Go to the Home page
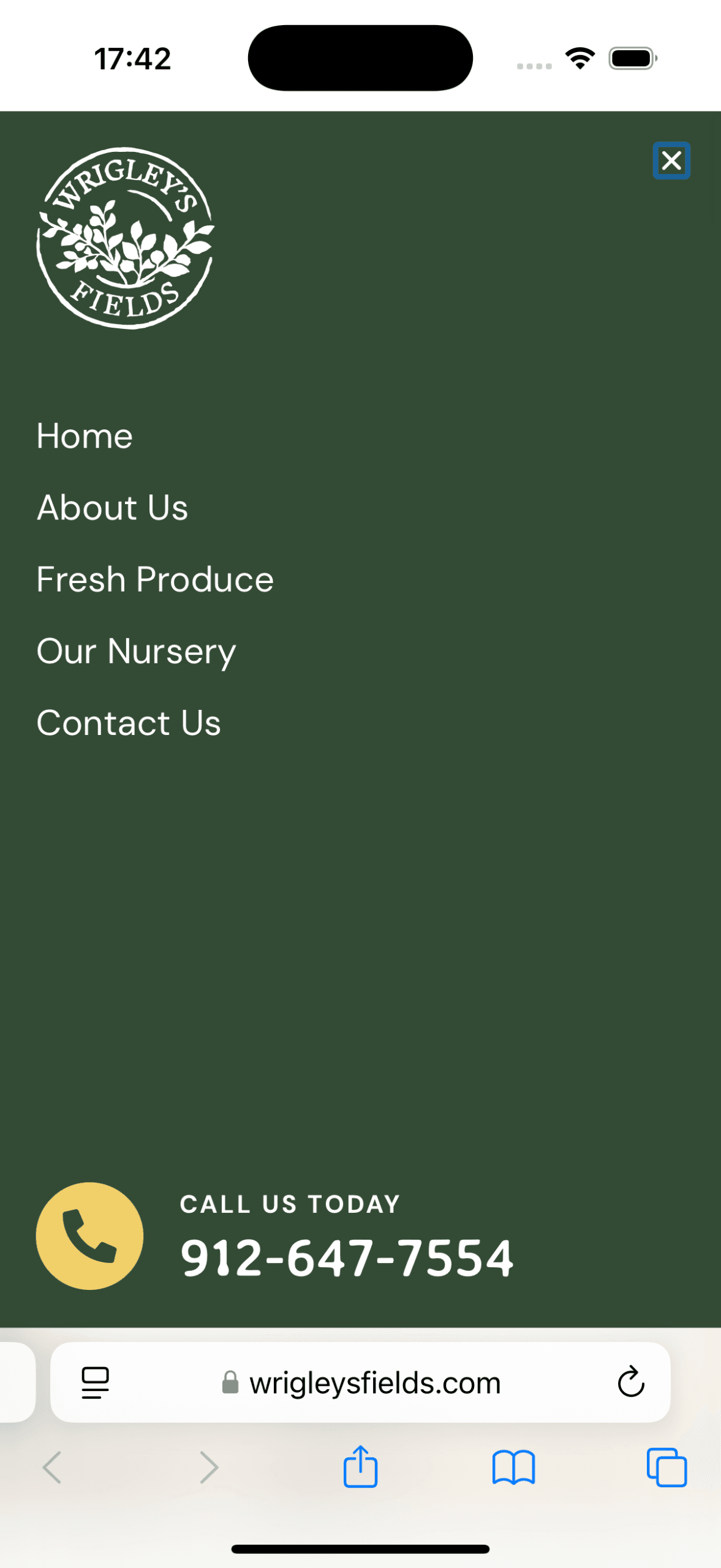 tap(85, 436)
